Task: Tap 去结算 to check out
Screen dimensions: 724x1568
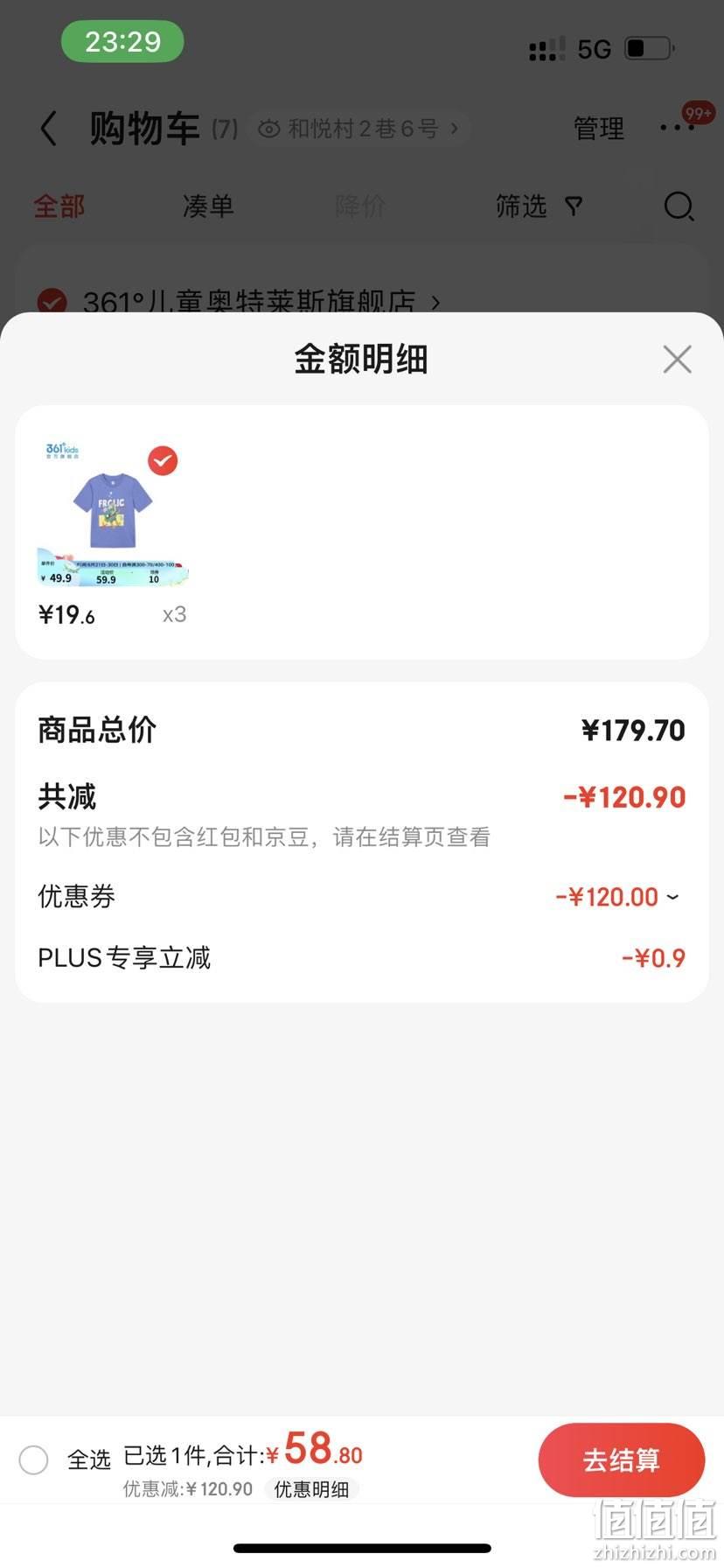Action: [x=621, y=1460]
